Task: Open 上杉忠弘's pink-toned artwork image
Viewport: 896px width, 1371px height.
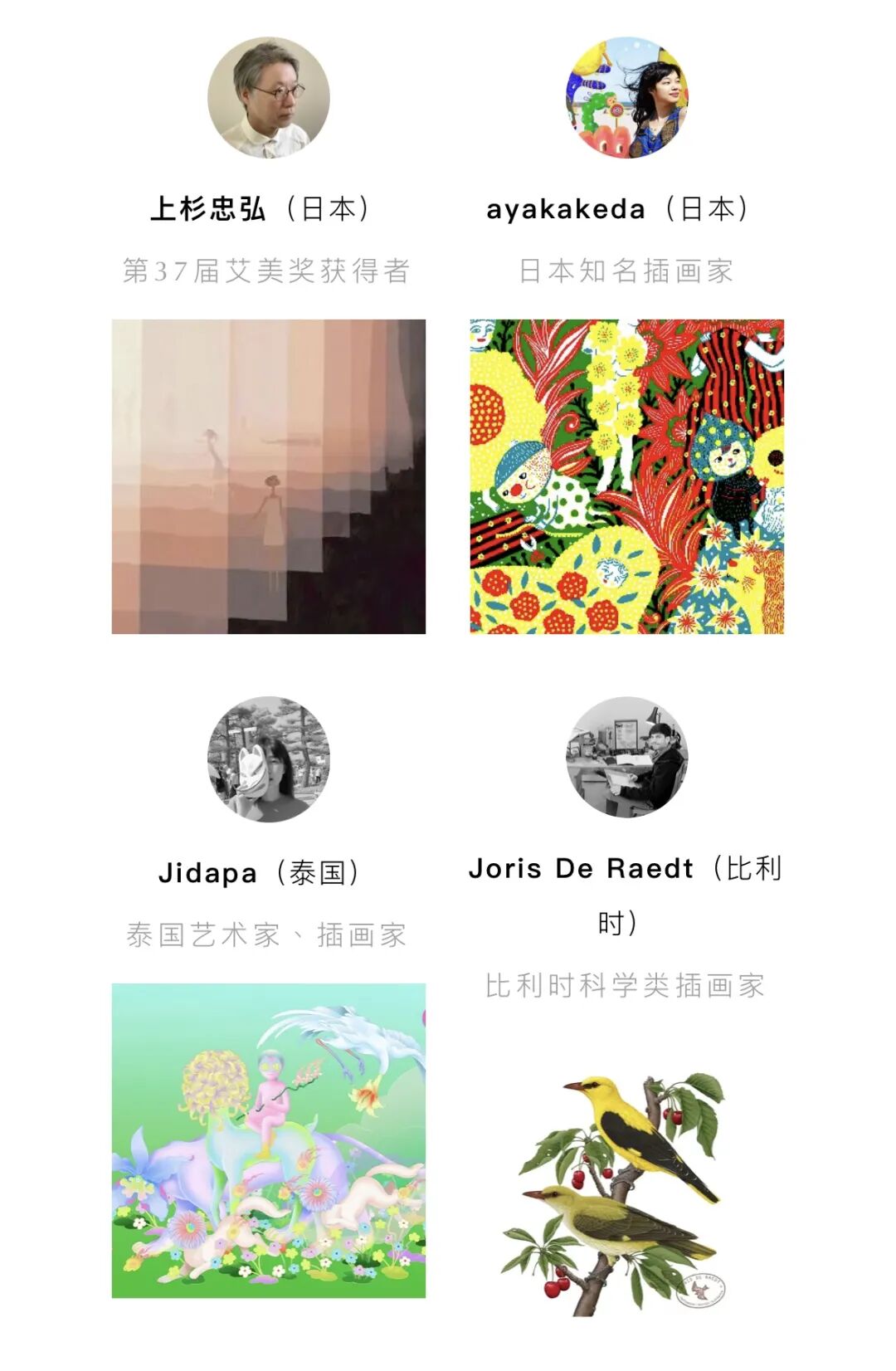Action: click(269, 476)
